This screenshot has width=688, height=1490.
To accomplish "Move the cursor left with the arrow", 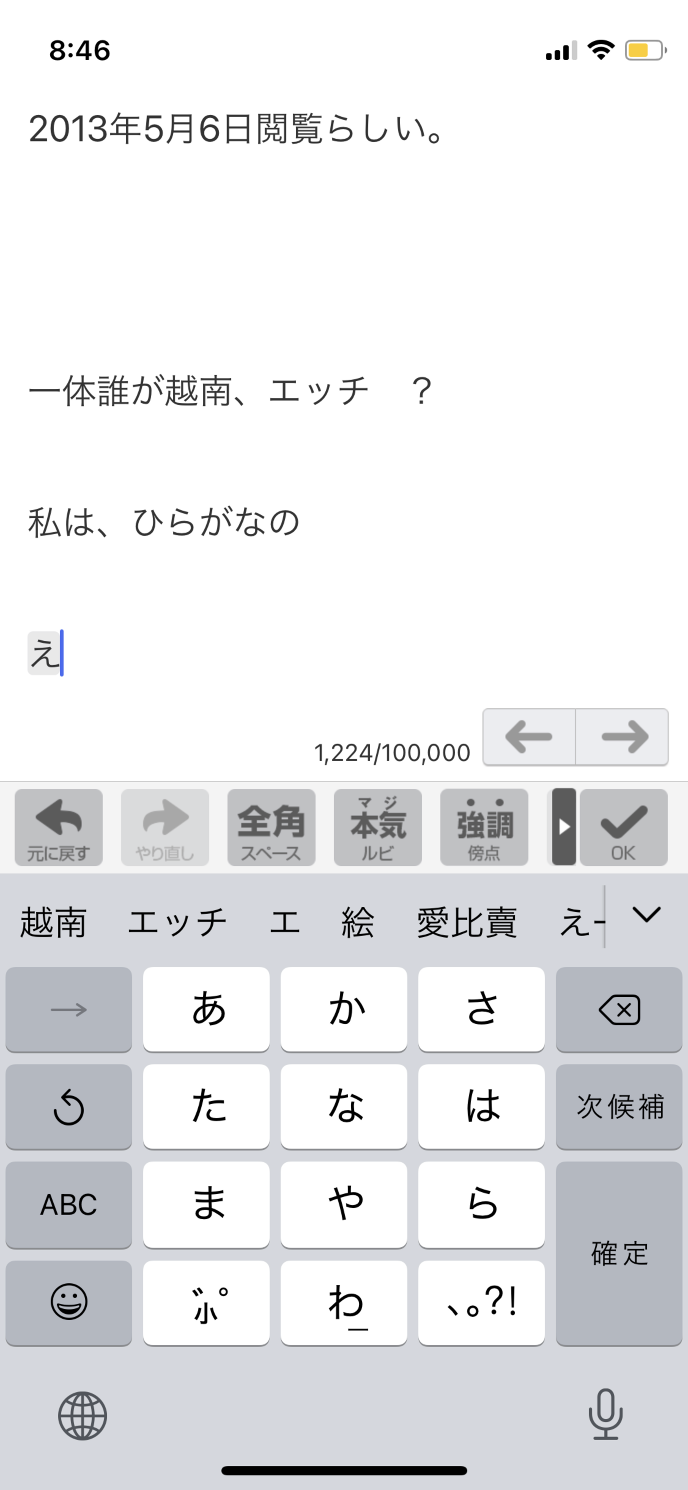I will 529,738.
